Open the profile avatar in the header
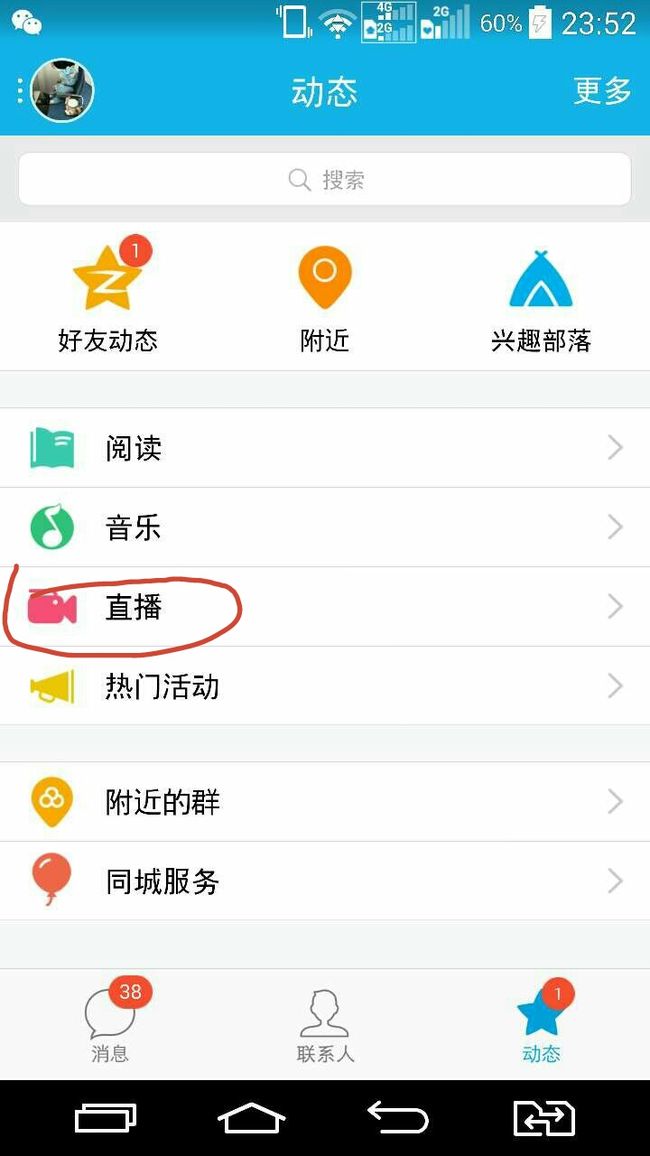The height and width of the screenshot is (1156, 650). click(62, 90)
